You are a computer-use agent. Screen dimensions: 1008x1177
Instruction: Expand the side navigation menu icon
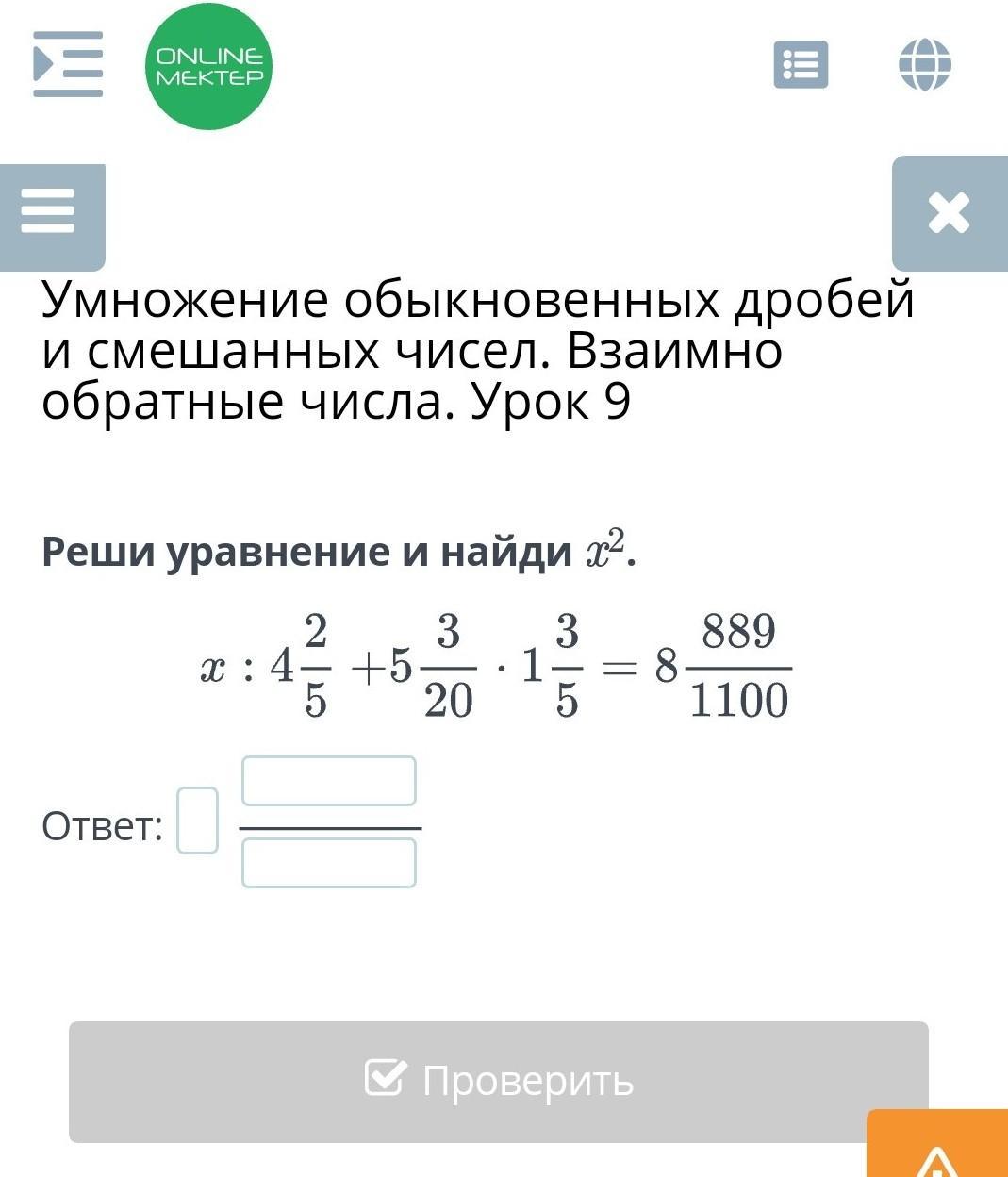click(67, 64)
